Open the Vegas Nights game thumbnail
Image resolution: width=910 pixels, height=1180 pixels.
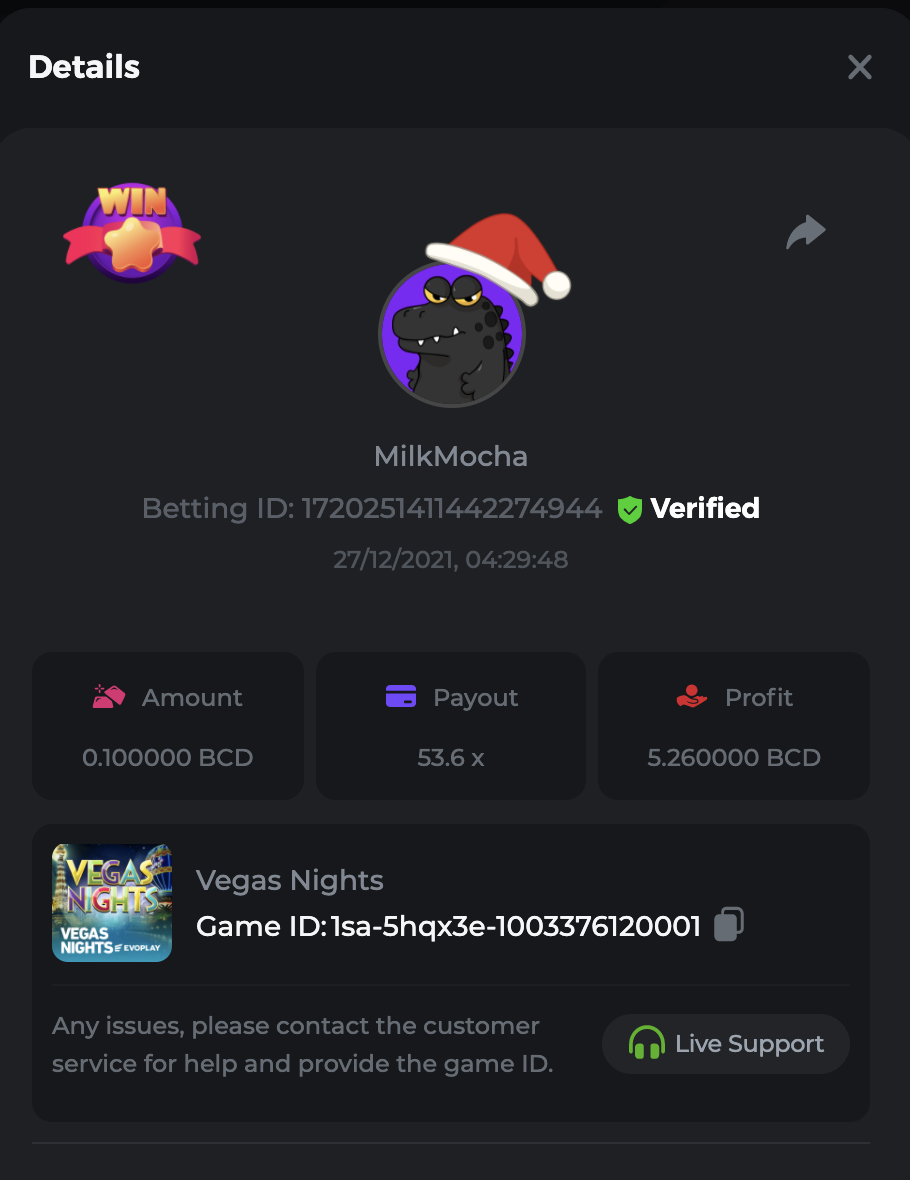tap(112, 903)
